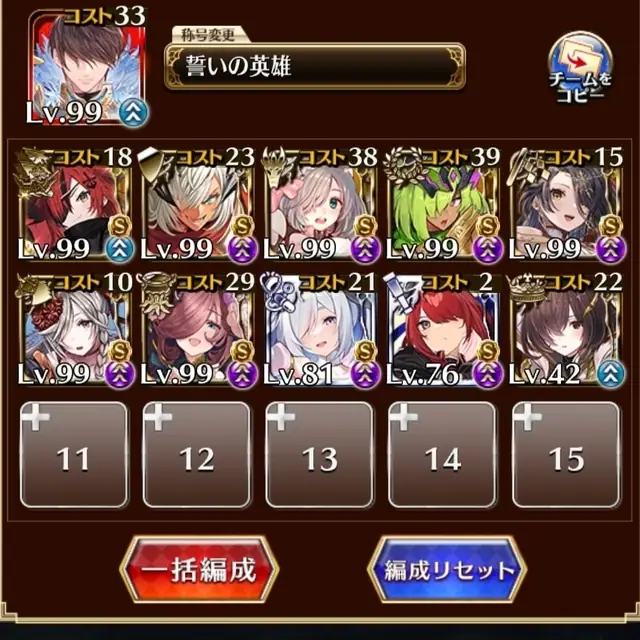Select the green-haired cost 39 character
This screenshot has height=640, width=640.
[442, 205]
